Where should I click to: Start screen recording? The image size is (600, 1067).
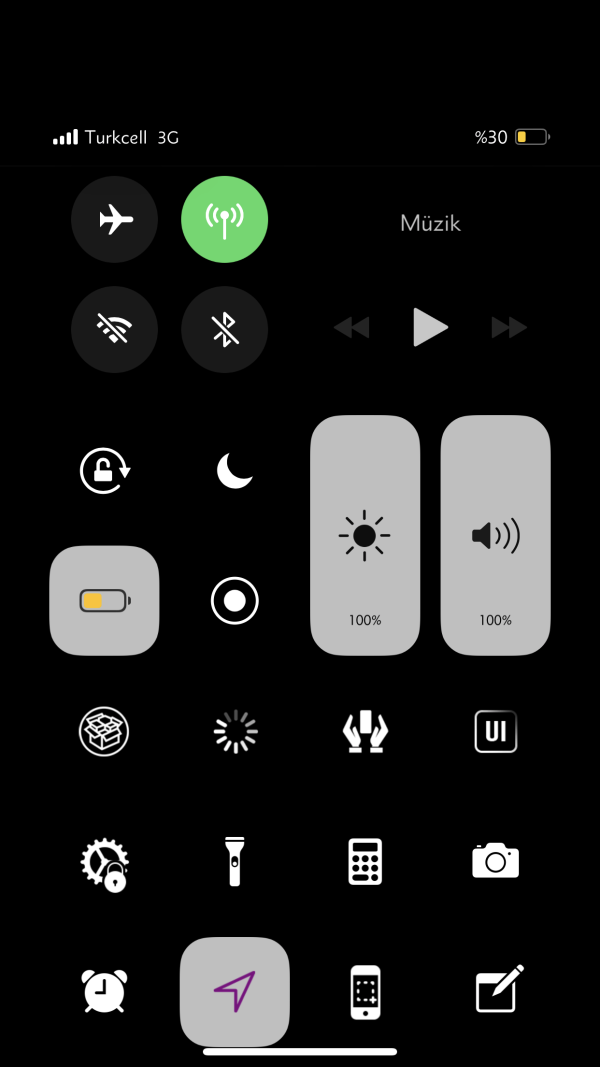(x=234, y=600)
